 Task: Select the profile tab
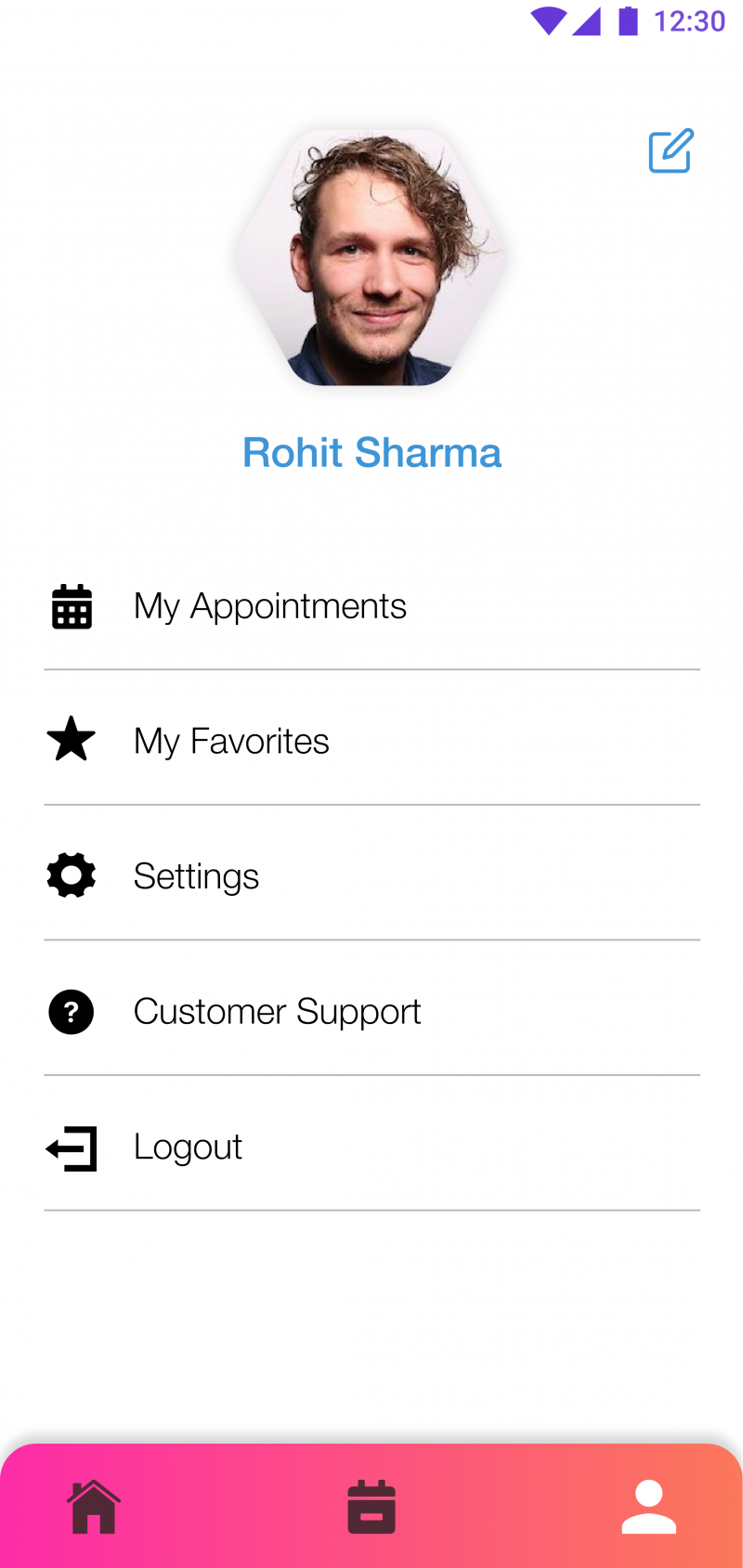tap(648, 1506)
